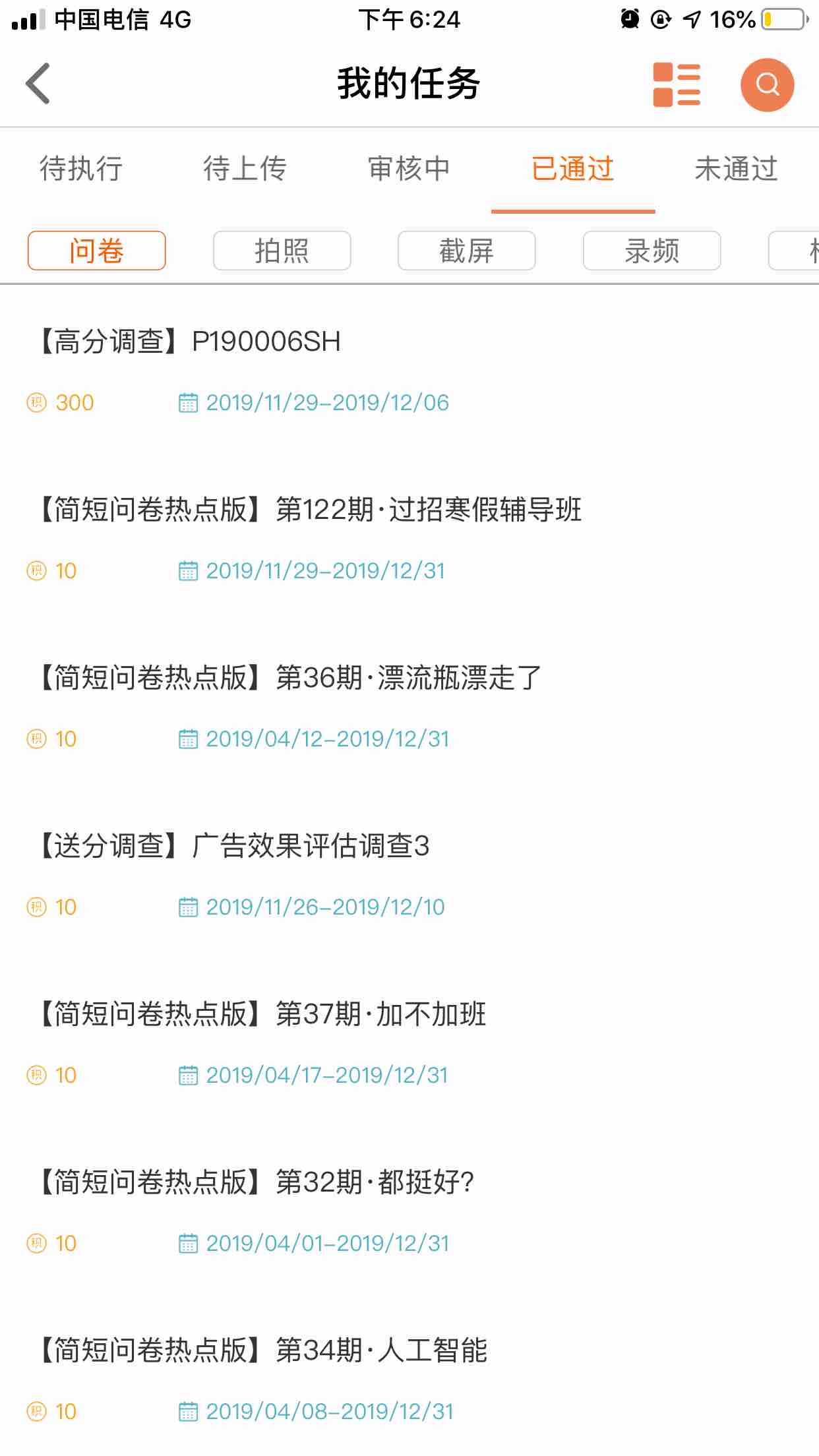Select the 已通过 tab
Viewport: 819px width, 1456px height.
[x=572, y=169]
